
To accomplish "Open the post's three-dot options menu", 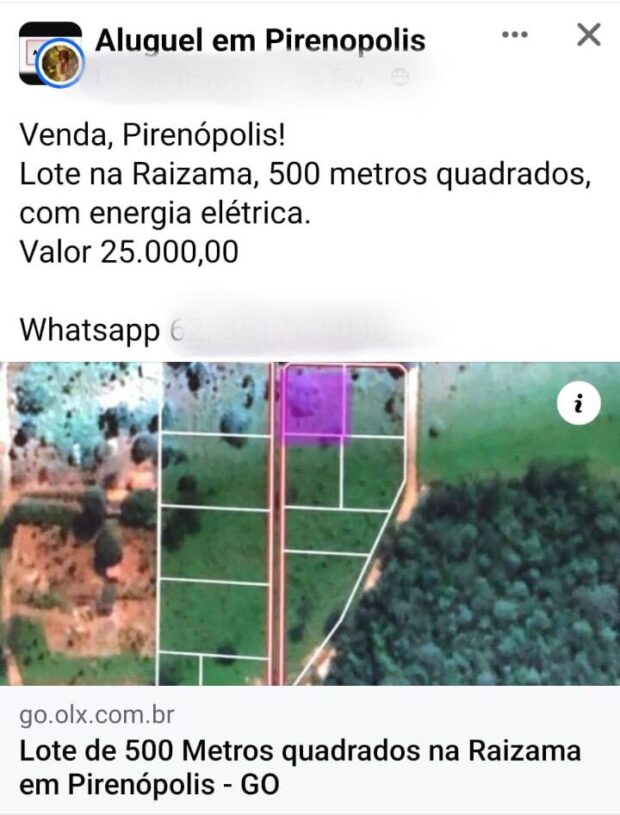I will 514,36.
